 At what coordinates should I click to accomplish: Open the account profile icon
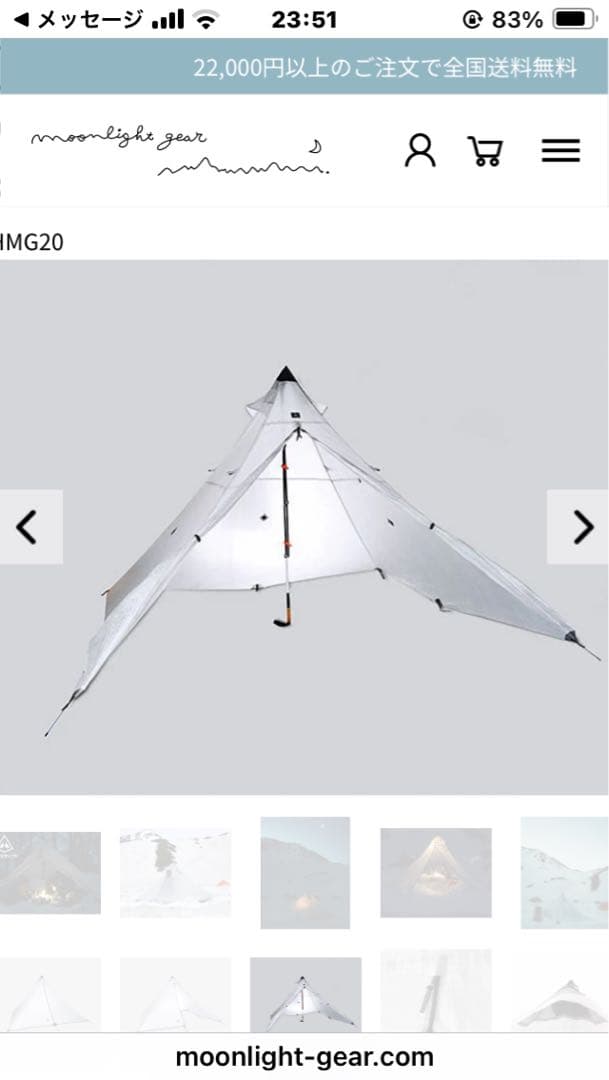(x=420, y=150)
